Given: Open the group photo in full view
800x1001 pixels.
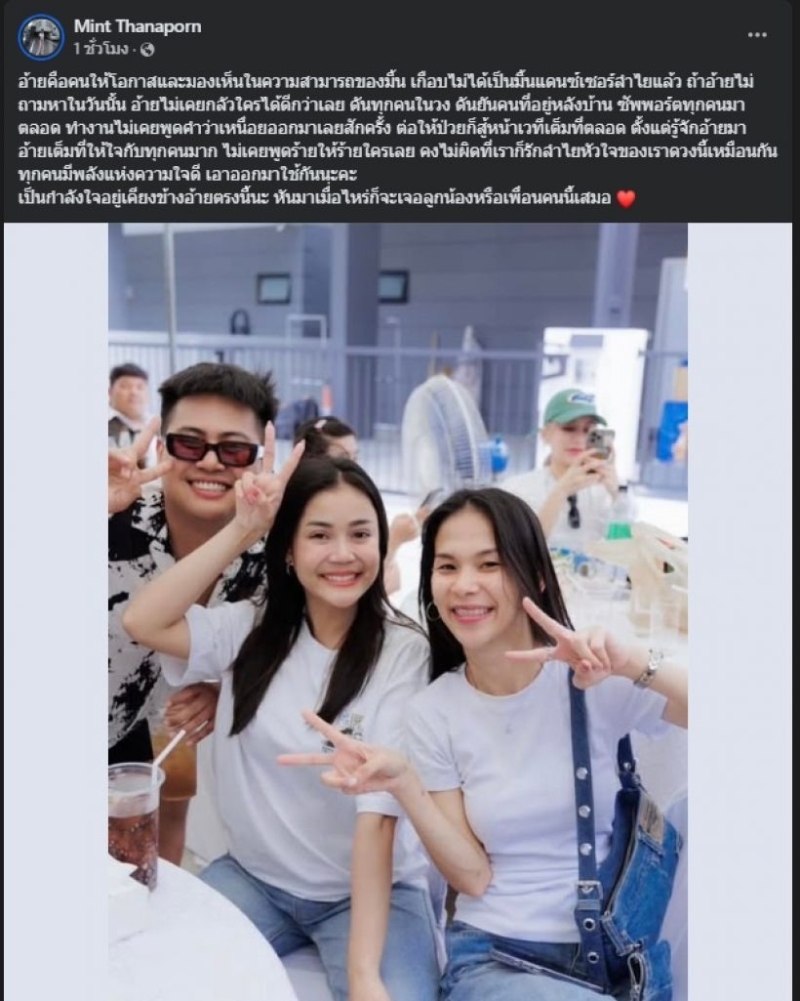Looking at the screenshot, I should [x=398, y=610].
